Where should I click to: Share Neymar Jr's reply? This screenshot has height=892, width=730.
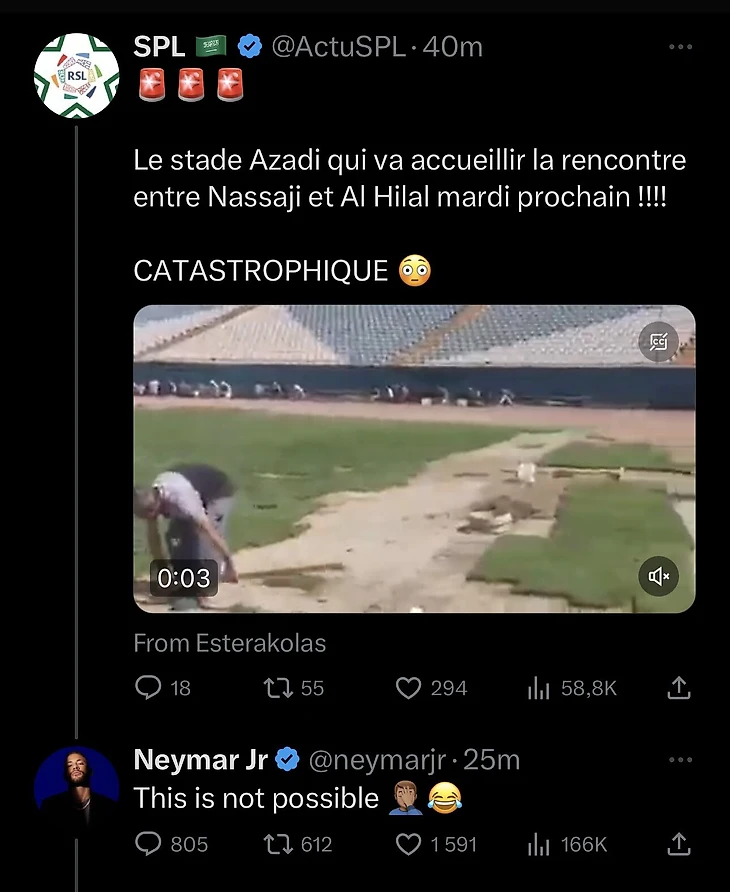click(679, 844)
